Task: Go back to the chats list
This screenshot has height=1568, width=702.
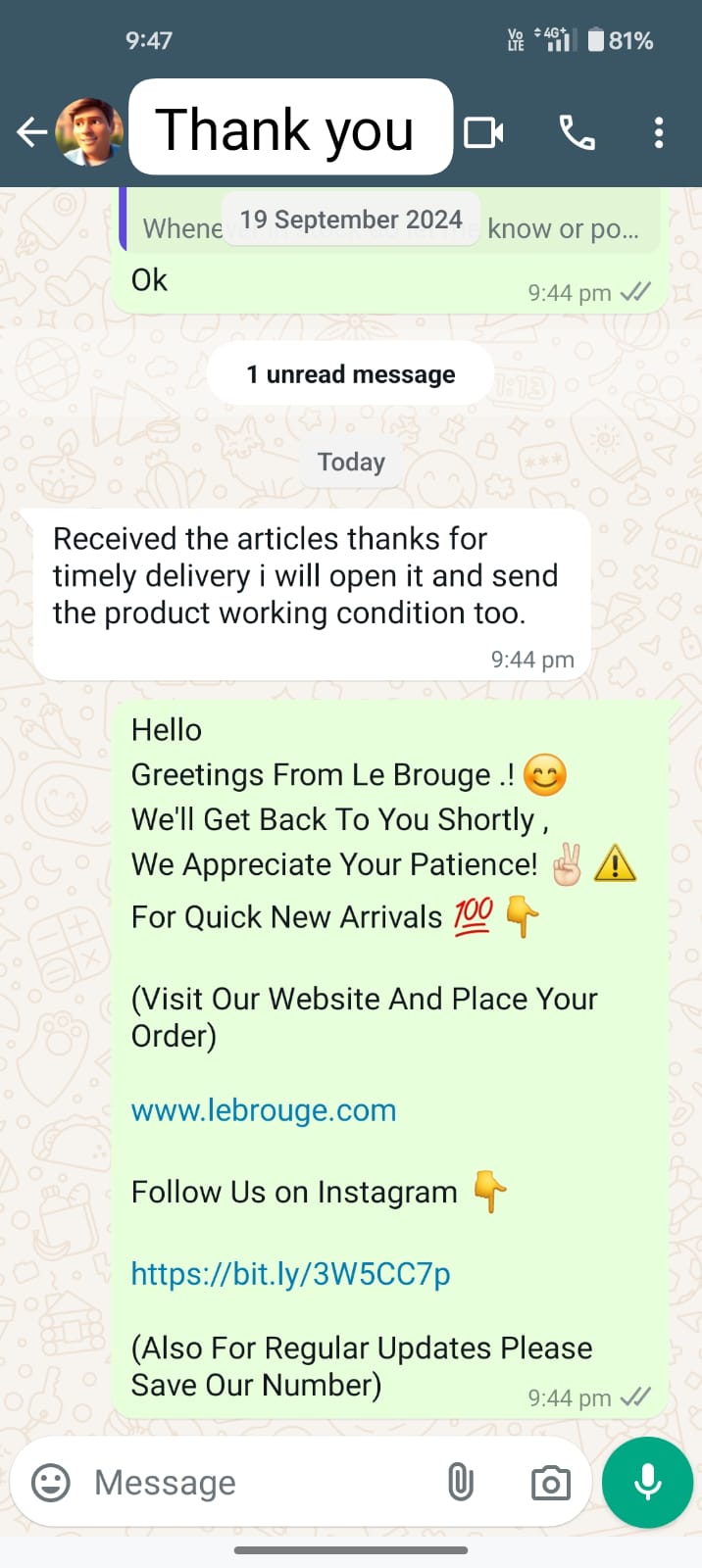Action: [31, 131]
